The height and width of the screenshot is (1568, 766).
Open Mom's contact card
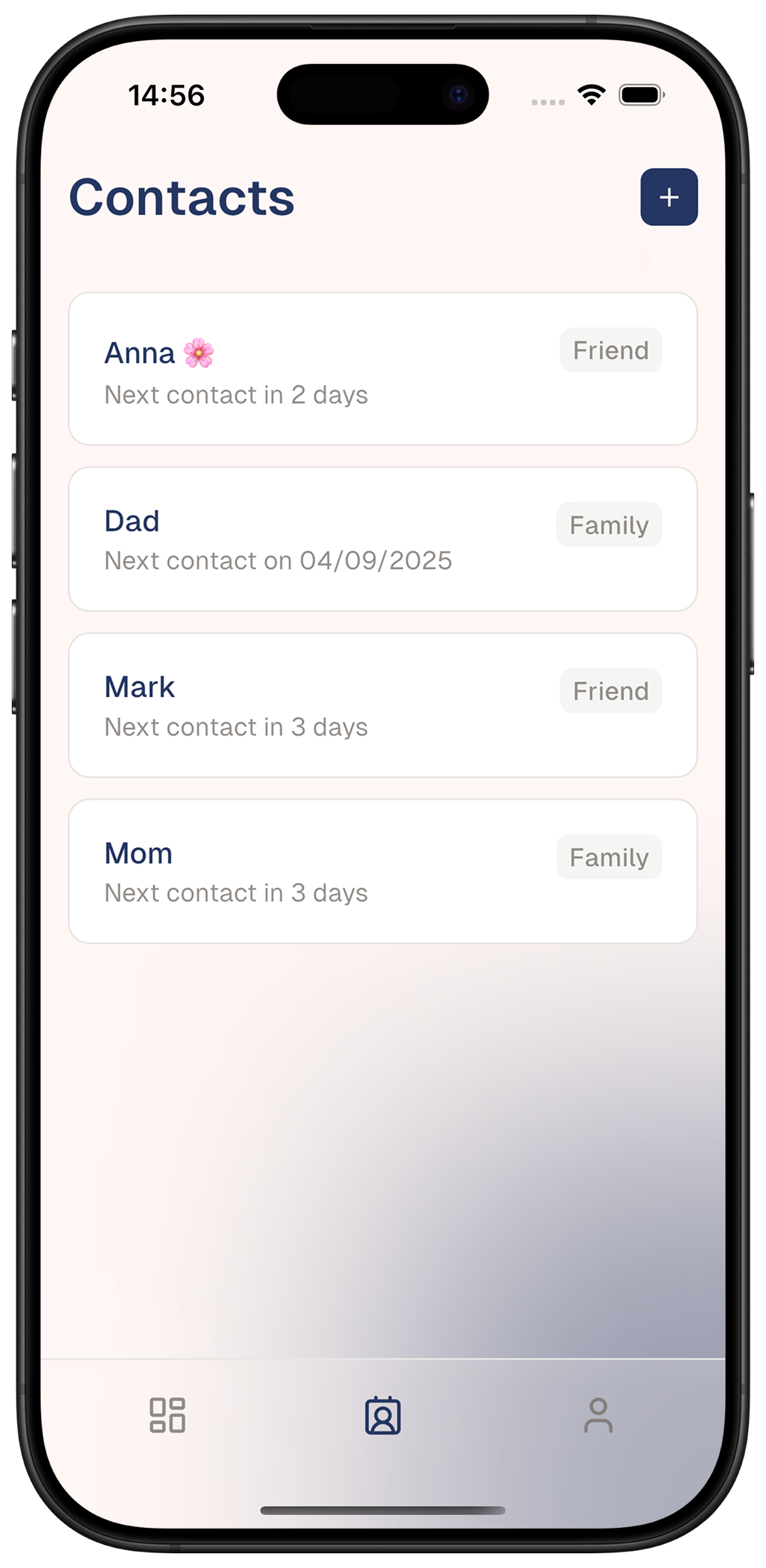382,871
